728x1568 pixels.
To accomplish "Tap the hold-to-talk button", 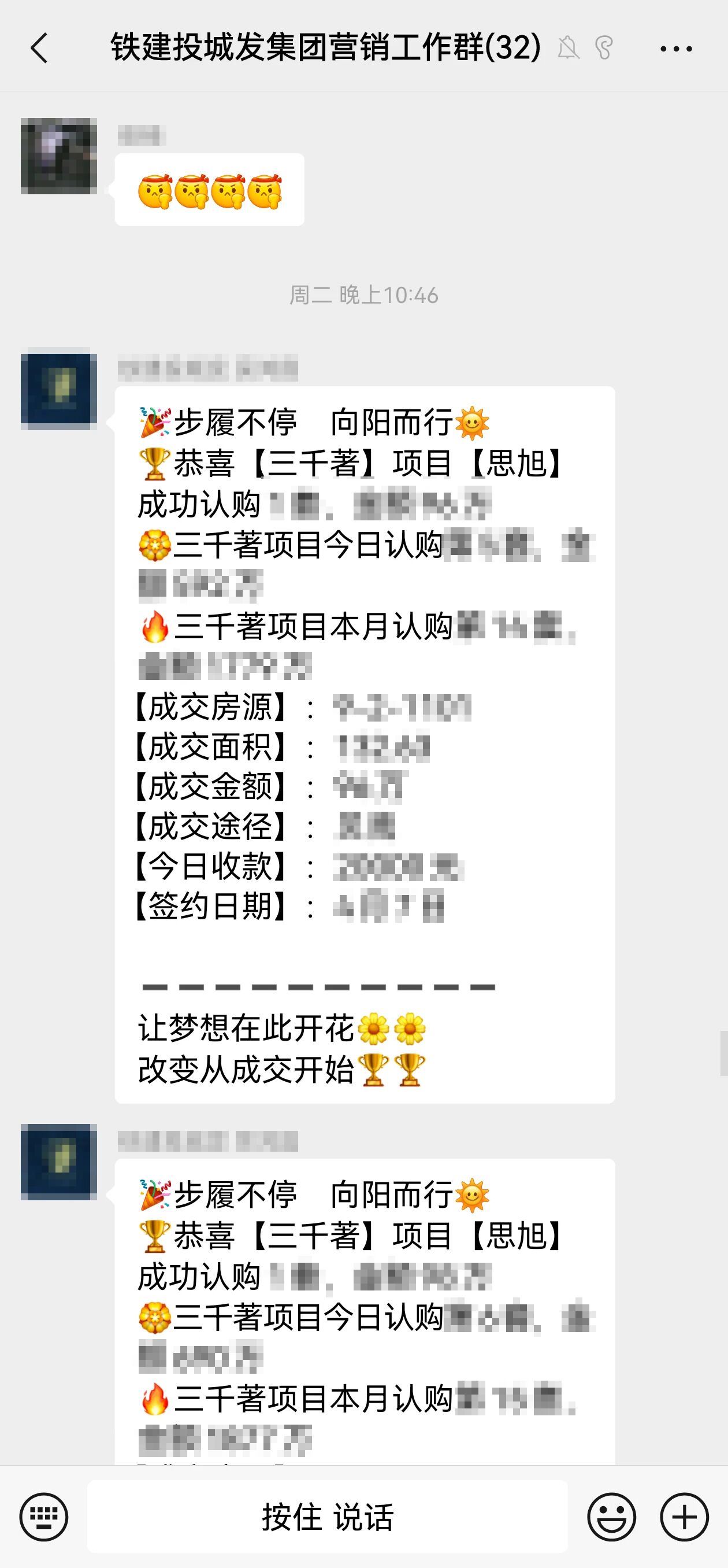I will tap(327, 1517).
